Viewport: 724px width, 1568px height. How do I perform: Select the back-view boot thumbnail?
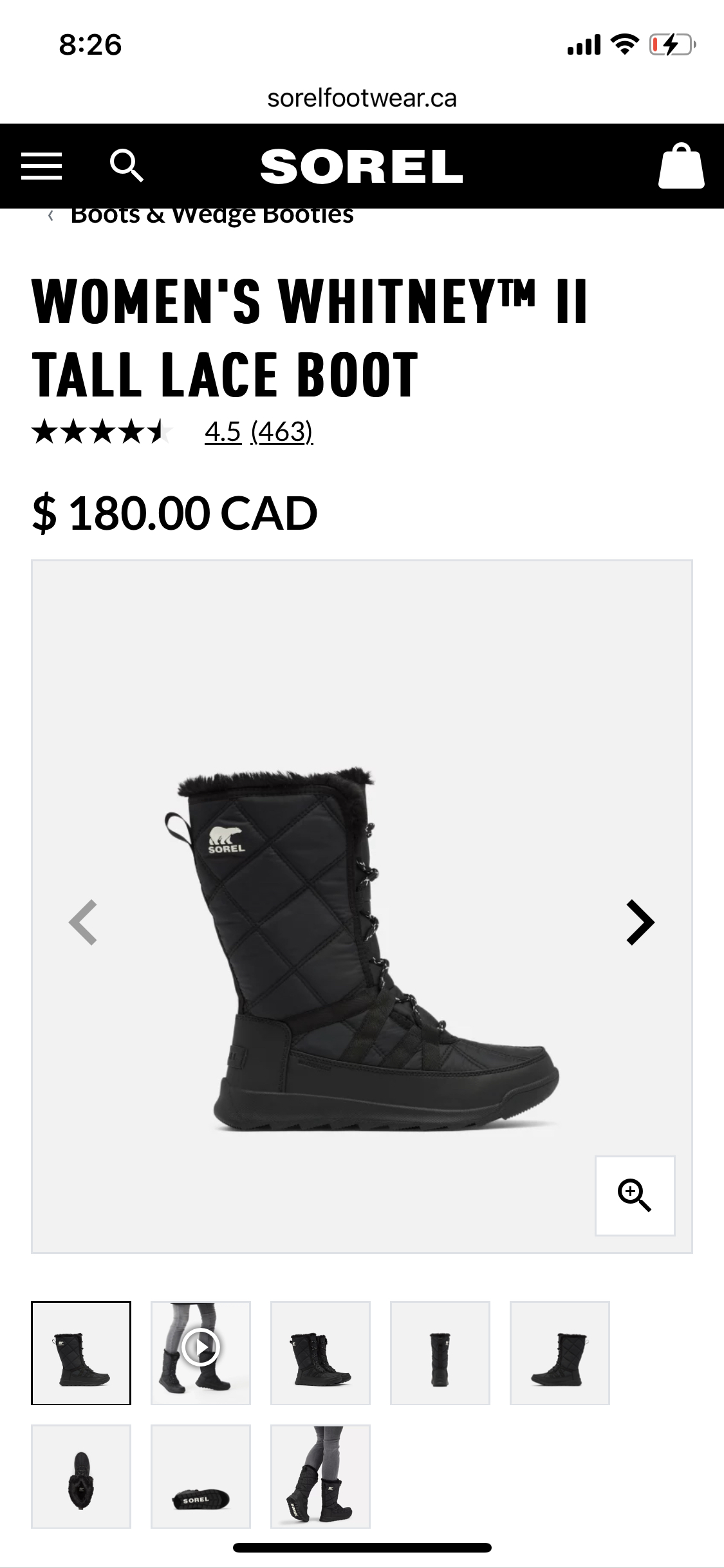pos(440,1352)
